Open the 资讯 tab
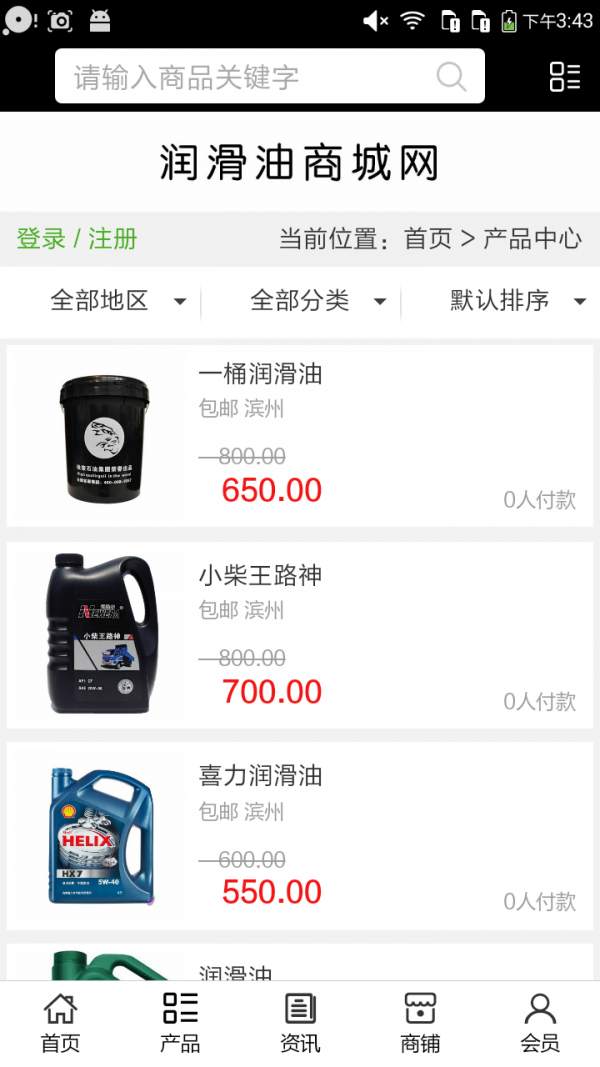Image resolution: width=600 pixels, height=1067 pixels. [x=300, y=1023]
